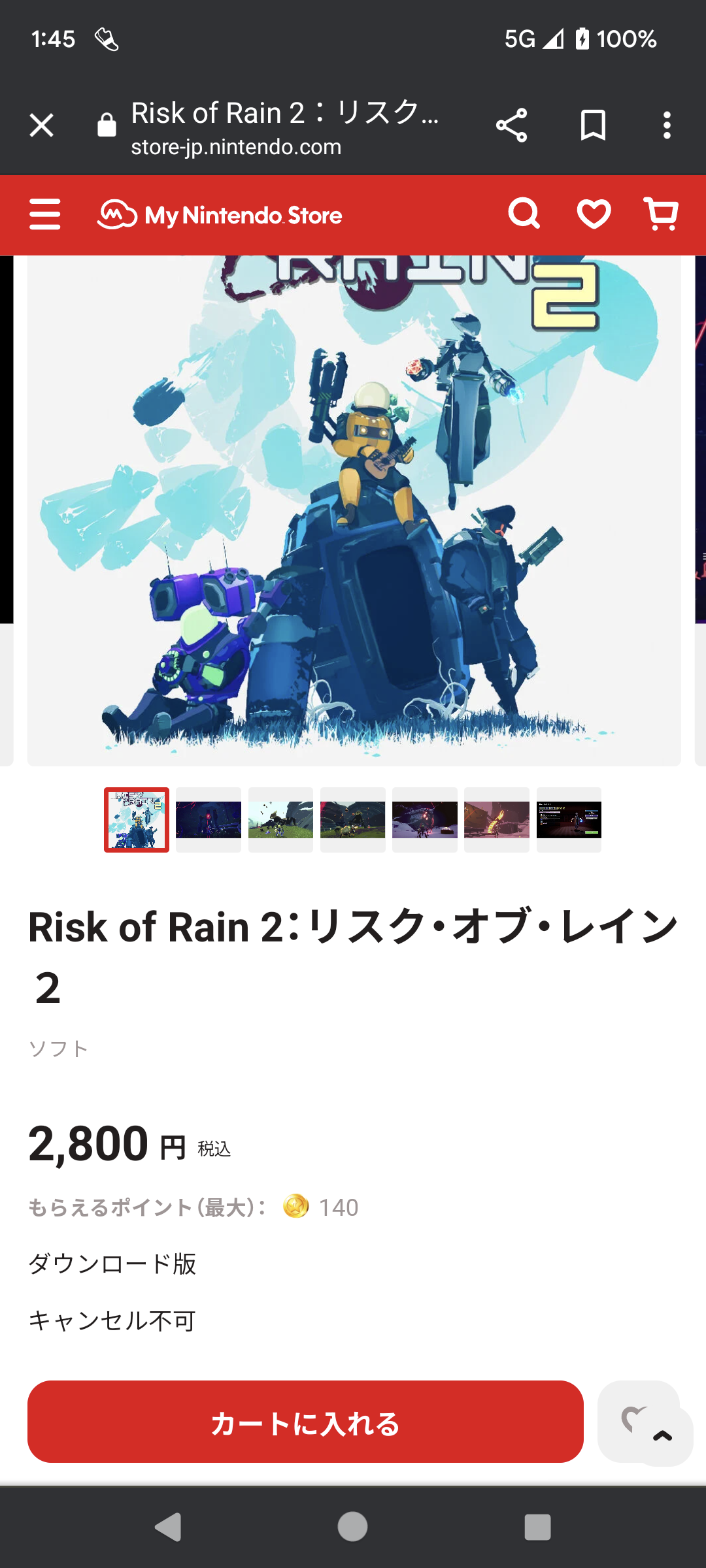The width and height of the screenshot is (706, 1568).
Task: Jump back to top with the up arrow
Action: tap(663, 1436)
